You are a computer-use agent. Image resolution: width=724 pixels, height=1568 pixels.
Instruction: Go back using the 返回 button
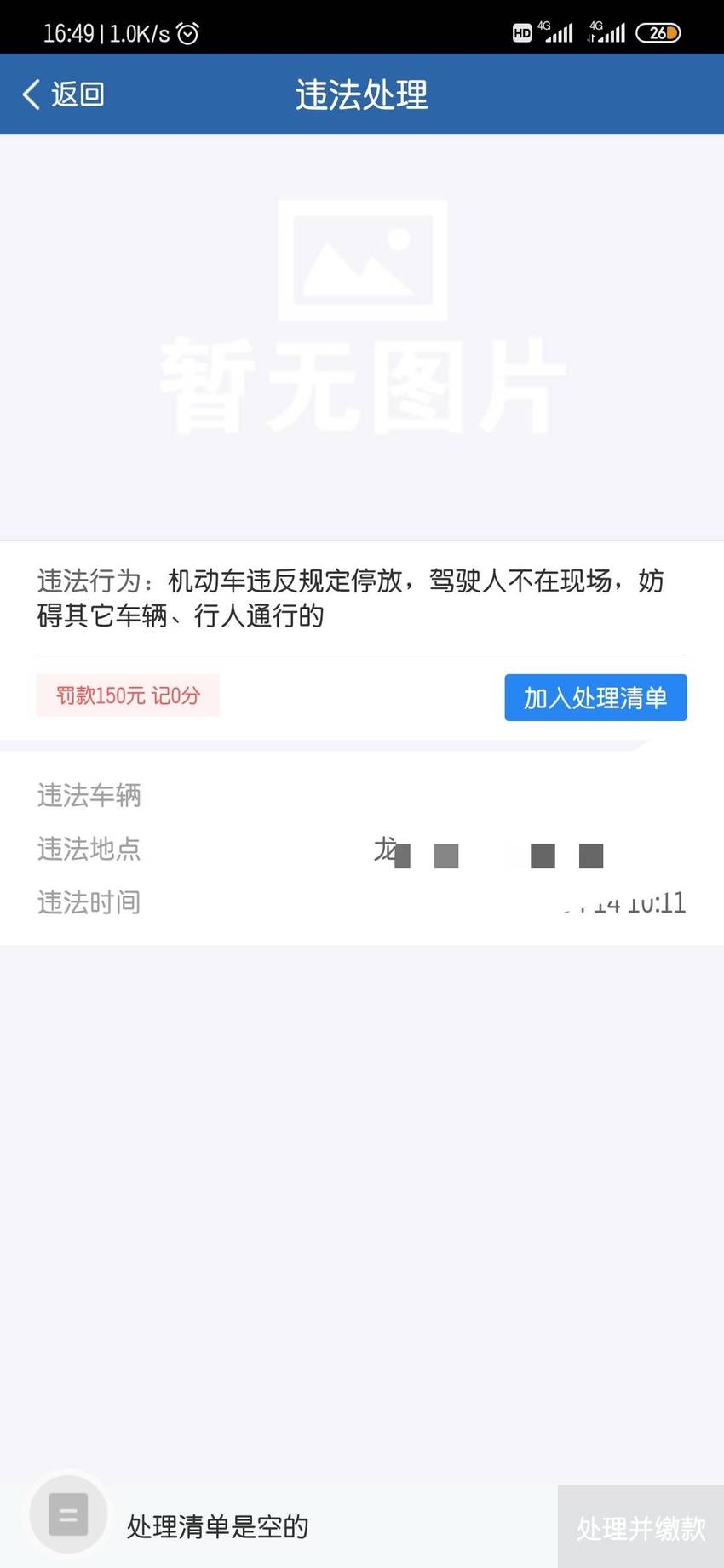coord(63,94)
